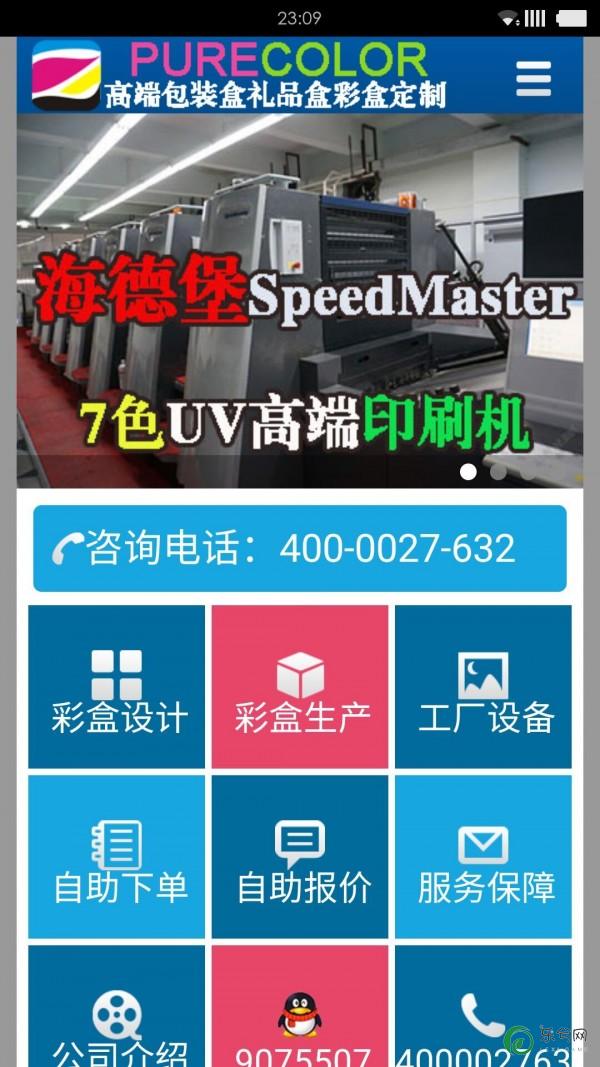Open 公司介绍 company intro
600x1067 pixels.
click(117, 1010)
